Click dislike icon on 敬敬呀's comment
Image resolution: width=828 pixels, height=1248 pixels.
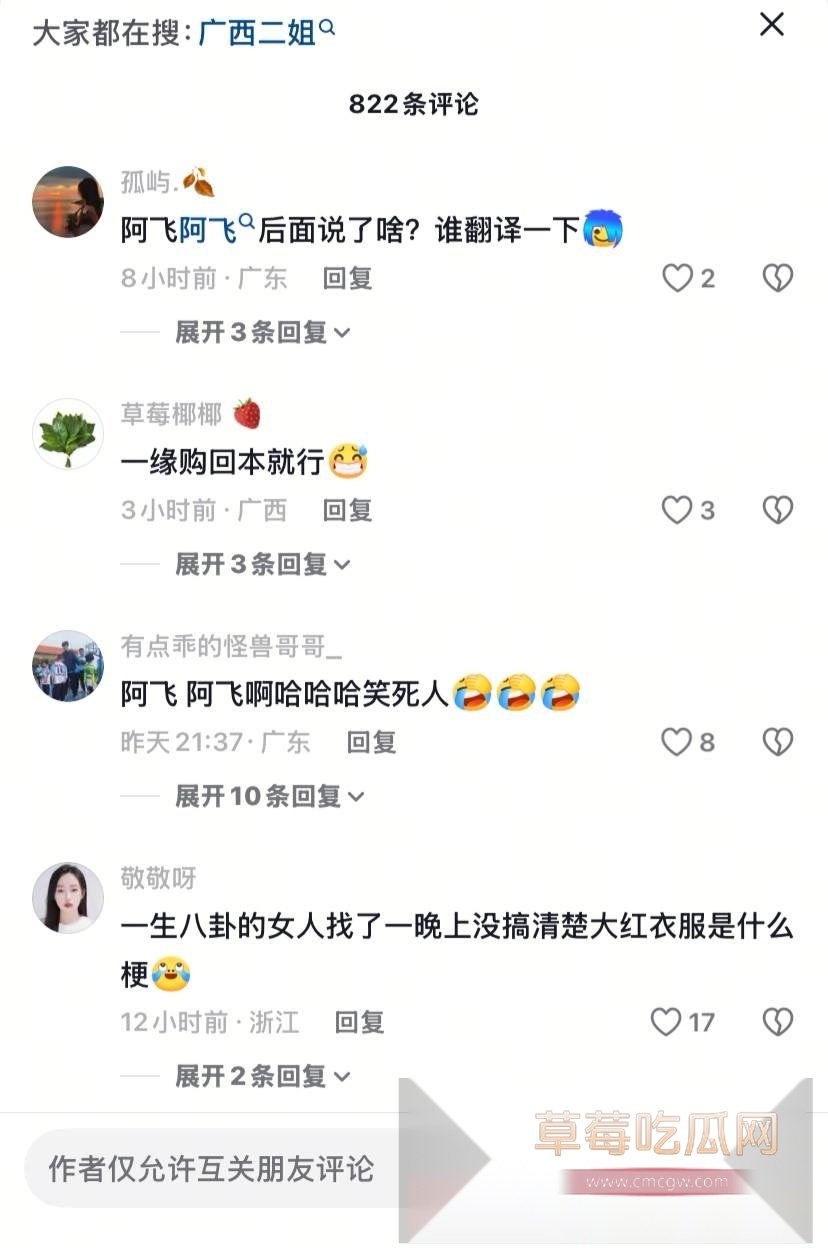[778, 1022]
